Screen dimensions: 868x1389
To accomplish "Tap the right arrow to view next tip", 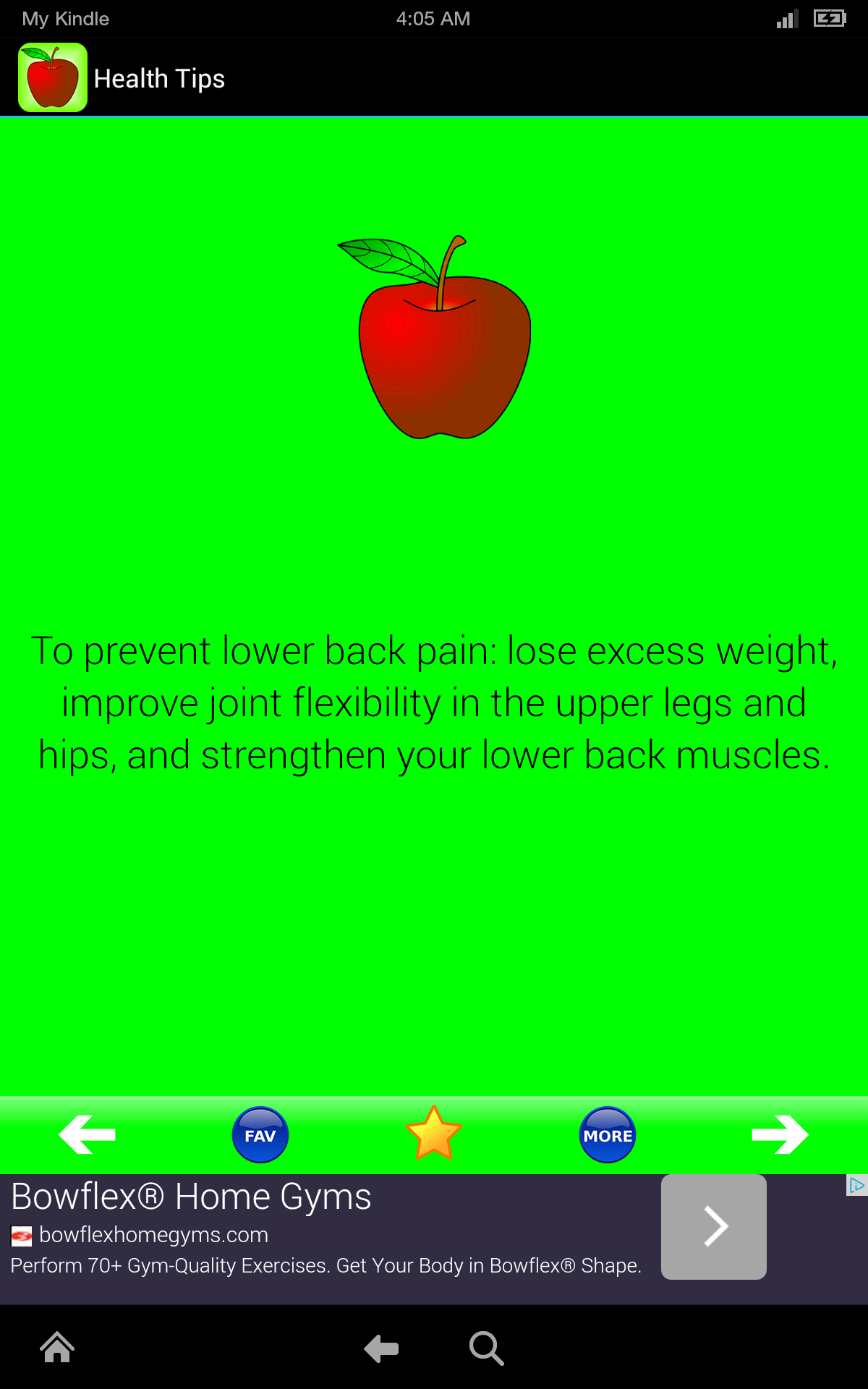I will point(781,1134).
